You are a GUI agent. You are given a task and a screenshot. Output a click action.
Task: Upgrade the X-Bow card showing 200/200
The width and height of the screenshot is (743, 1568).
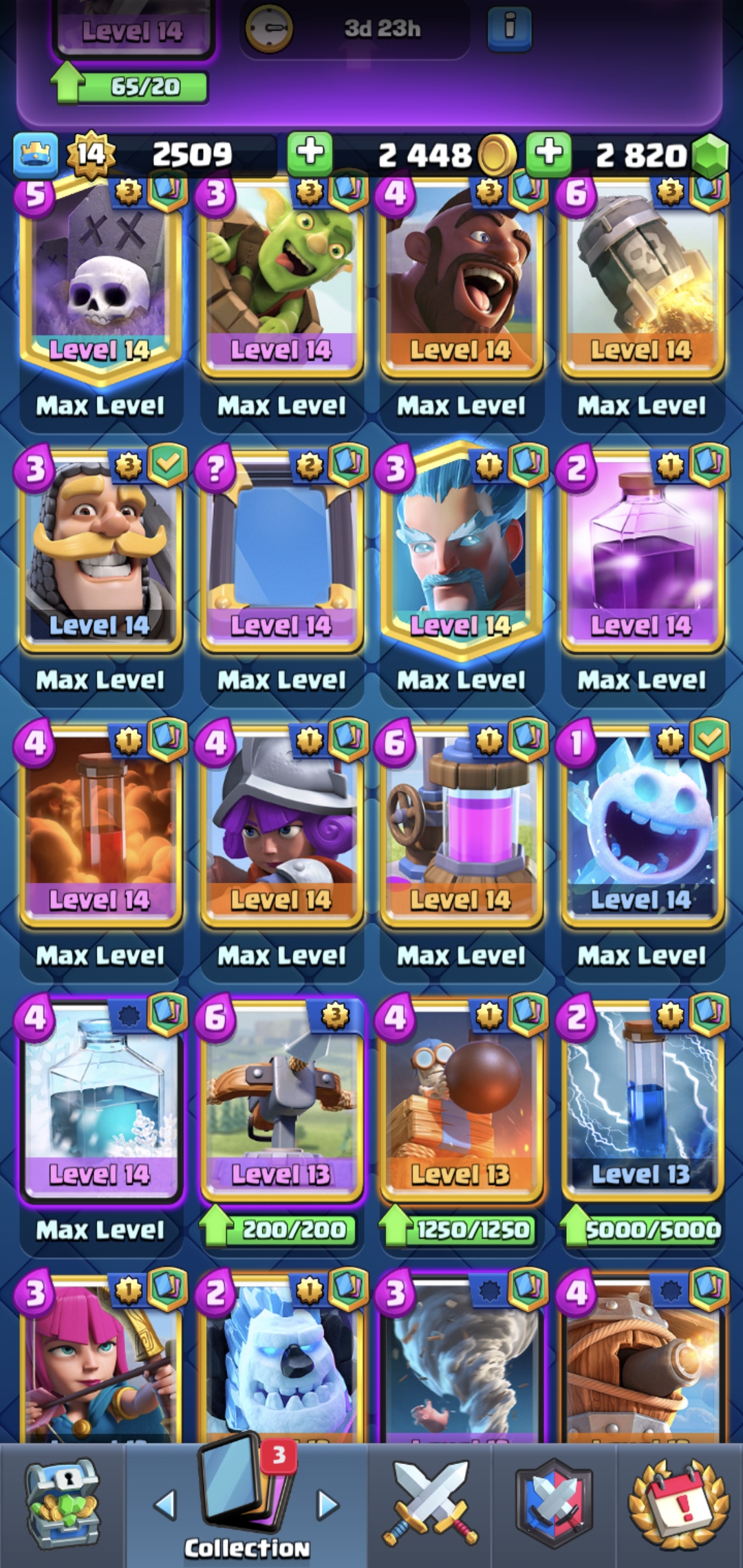[x=281, y=1230]
